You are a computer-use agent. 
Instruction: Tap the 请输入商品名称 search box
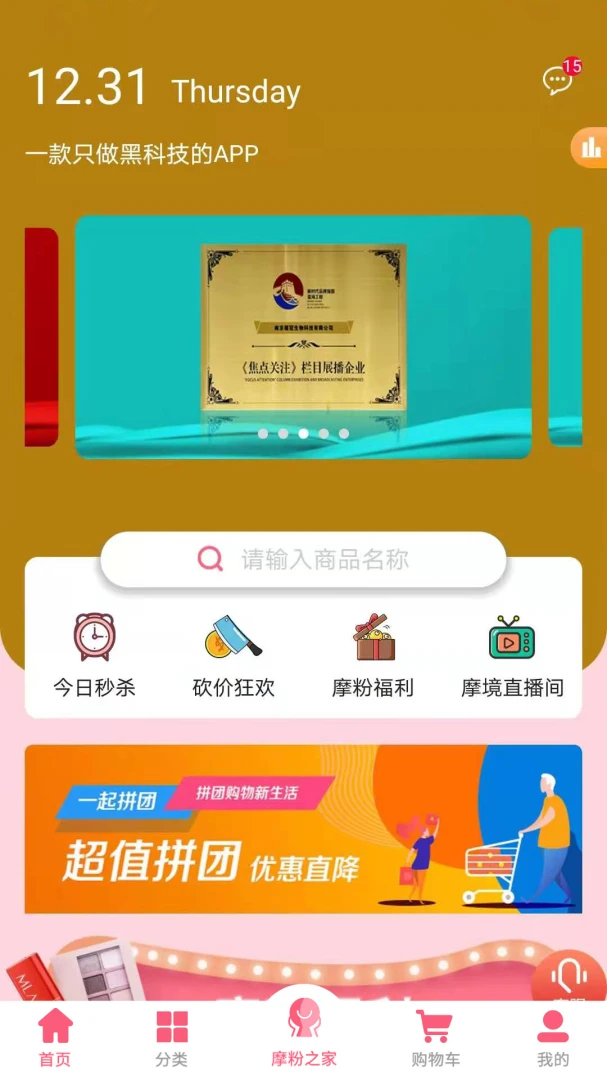pos(303,559)
